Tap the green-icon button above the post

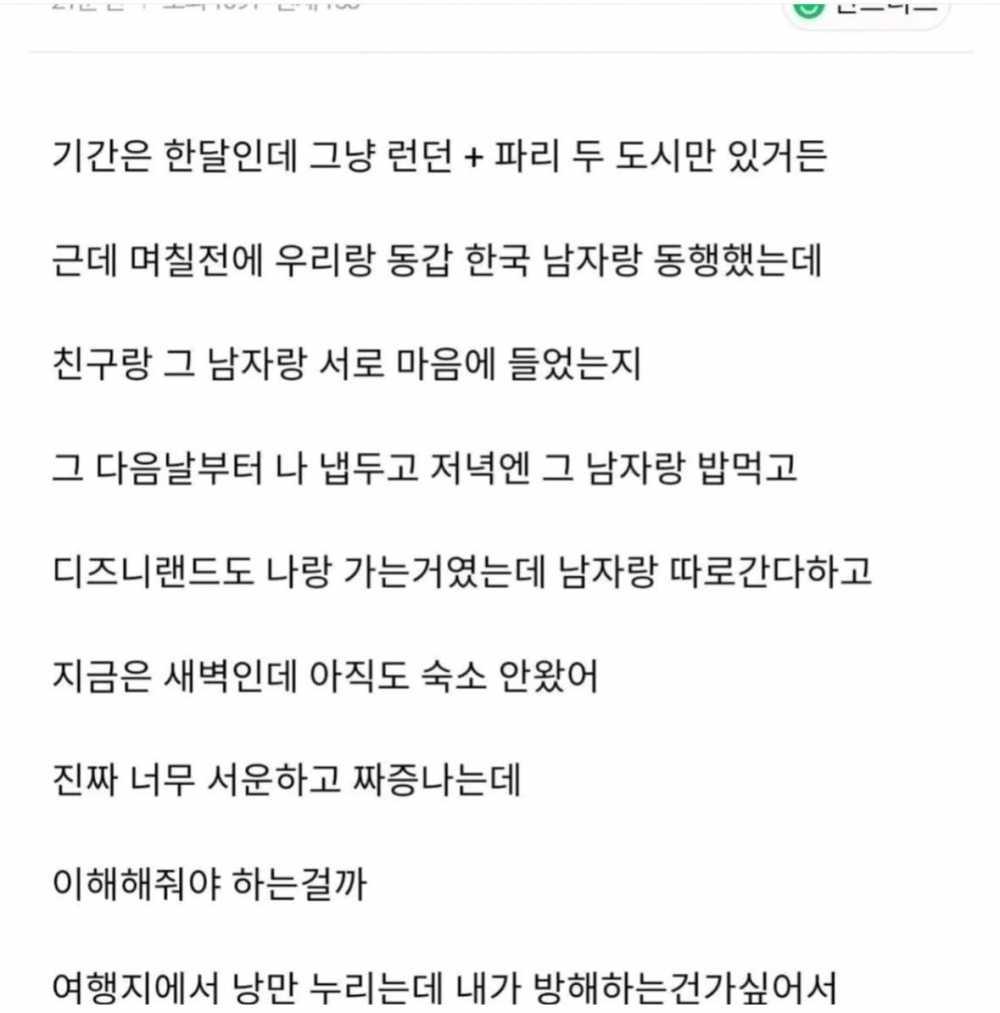[x=866, y=10]
